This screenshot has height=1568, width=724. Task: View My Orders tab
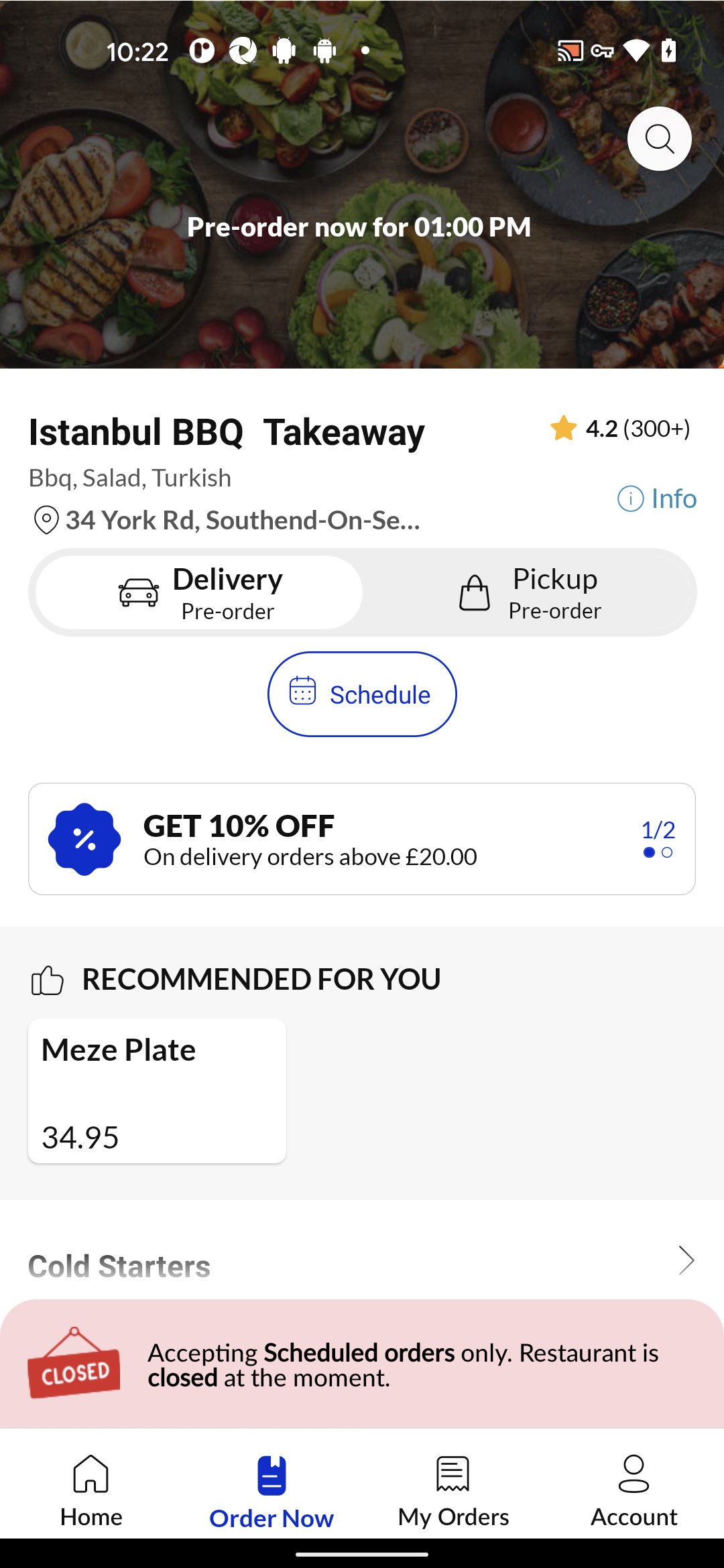[453, 1491]
